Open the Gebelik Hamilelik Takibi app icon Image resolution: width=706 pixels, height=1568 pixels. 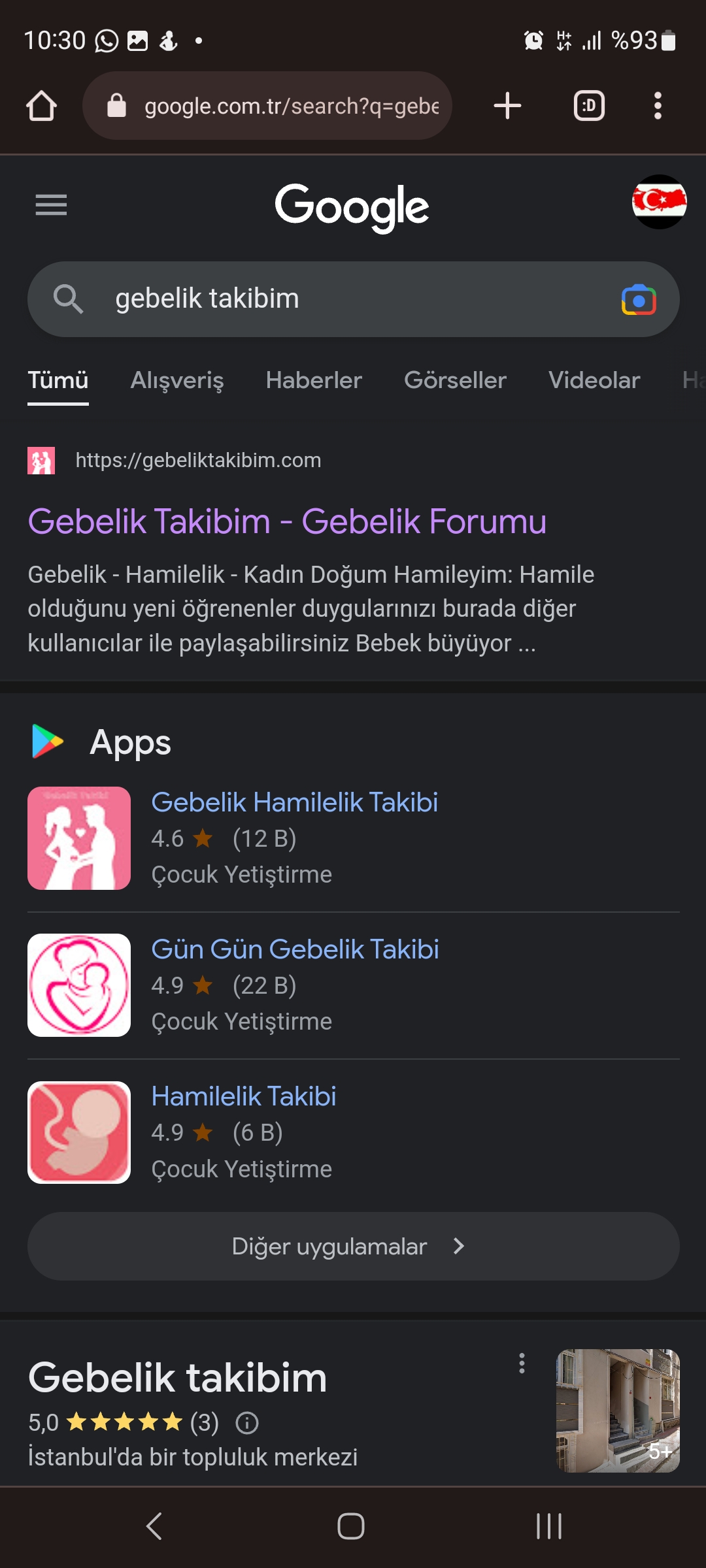(x=78, y=838)
